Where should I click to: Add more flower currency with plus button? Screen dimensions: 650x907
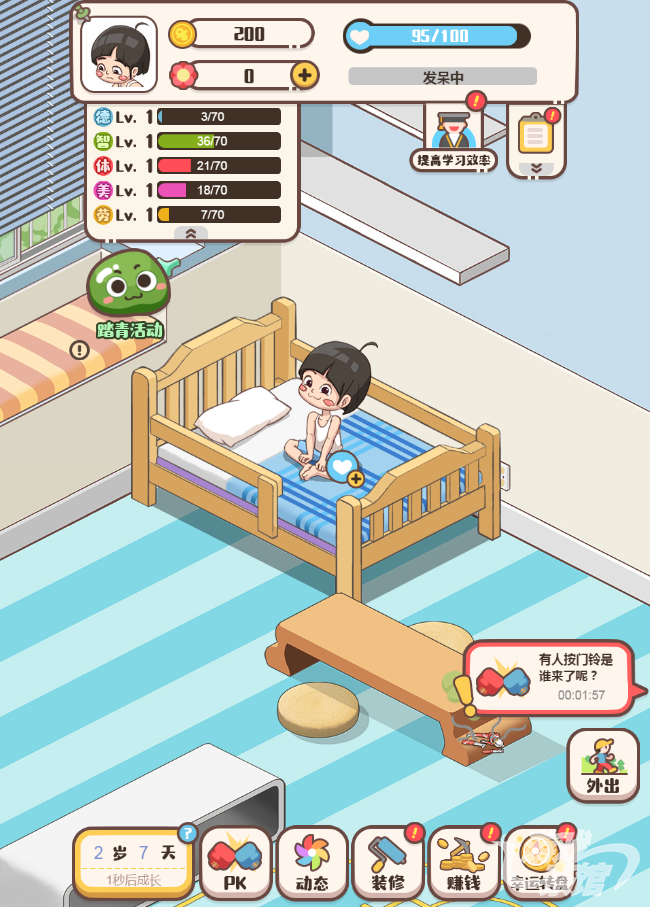point(305,75)
